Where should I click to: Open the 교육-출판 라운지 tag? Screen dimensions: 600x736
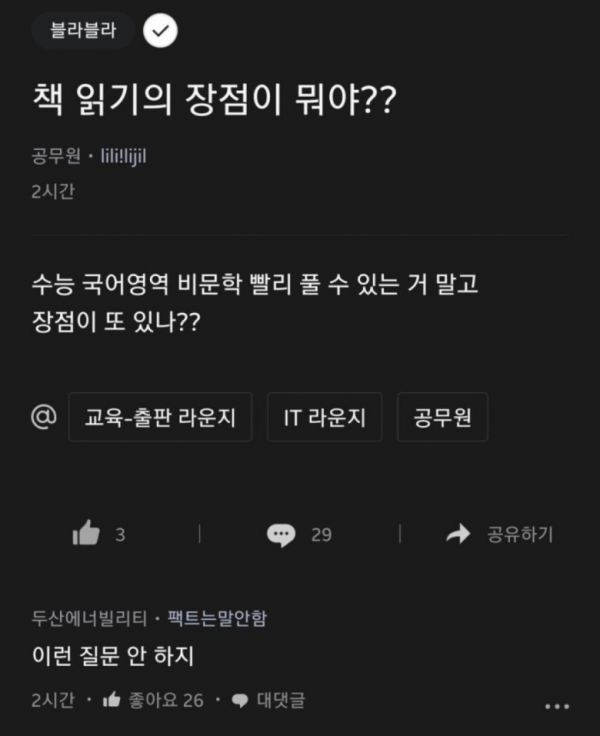point(161,417)
